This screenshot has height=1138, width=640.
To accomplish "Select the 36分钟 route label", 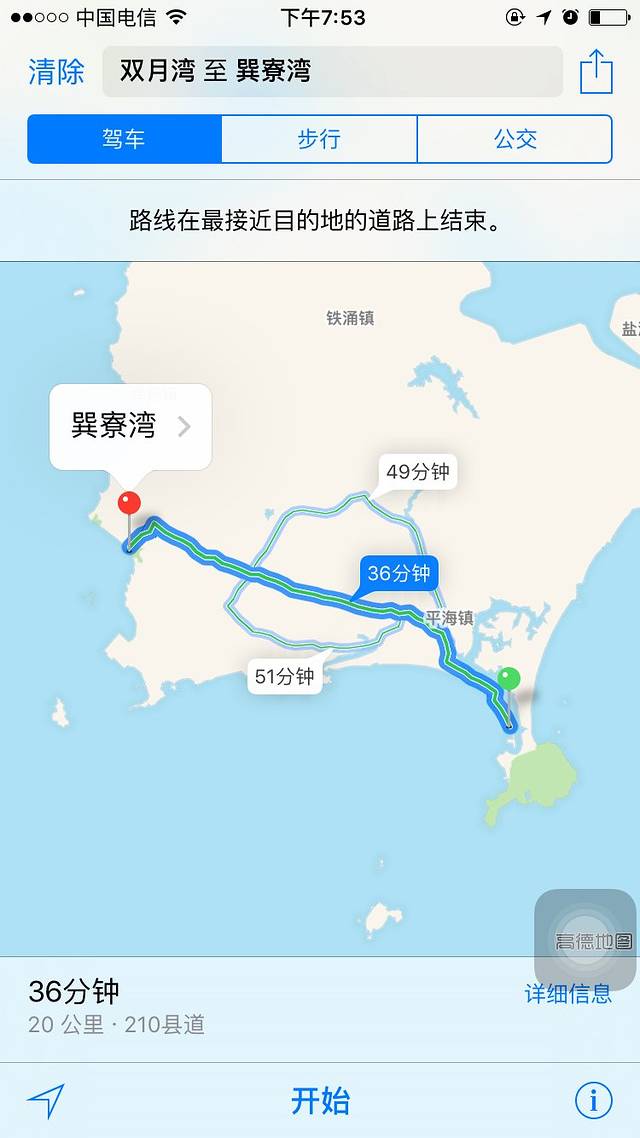I will [398, 574].
